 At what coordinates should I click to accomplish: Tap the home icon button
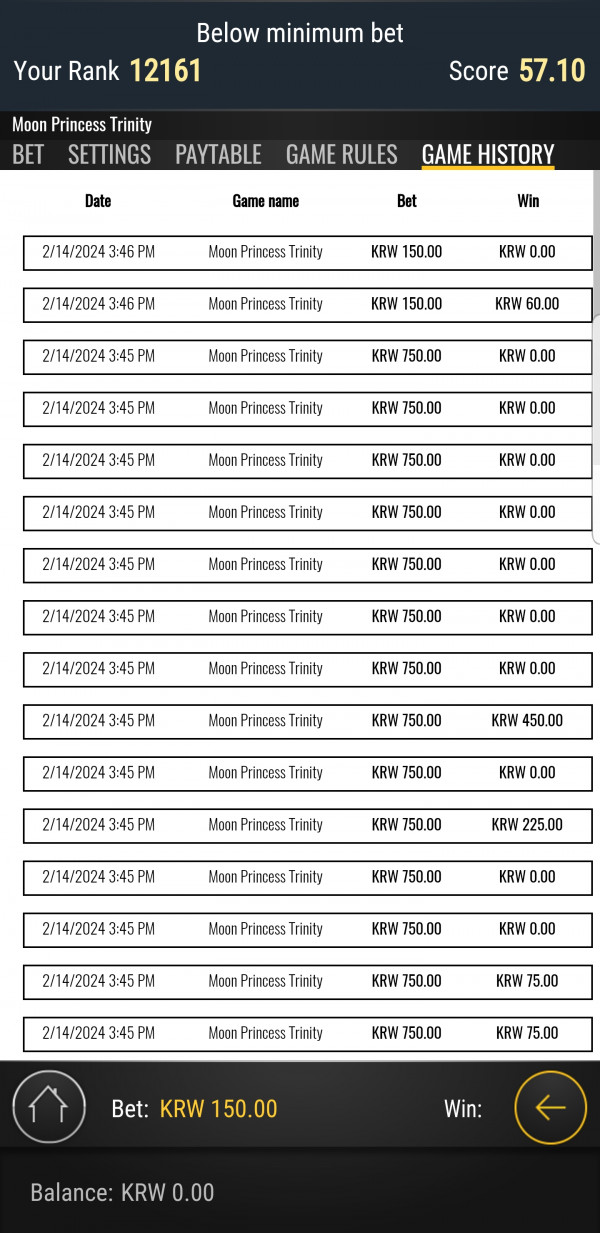pos(48,1107)
